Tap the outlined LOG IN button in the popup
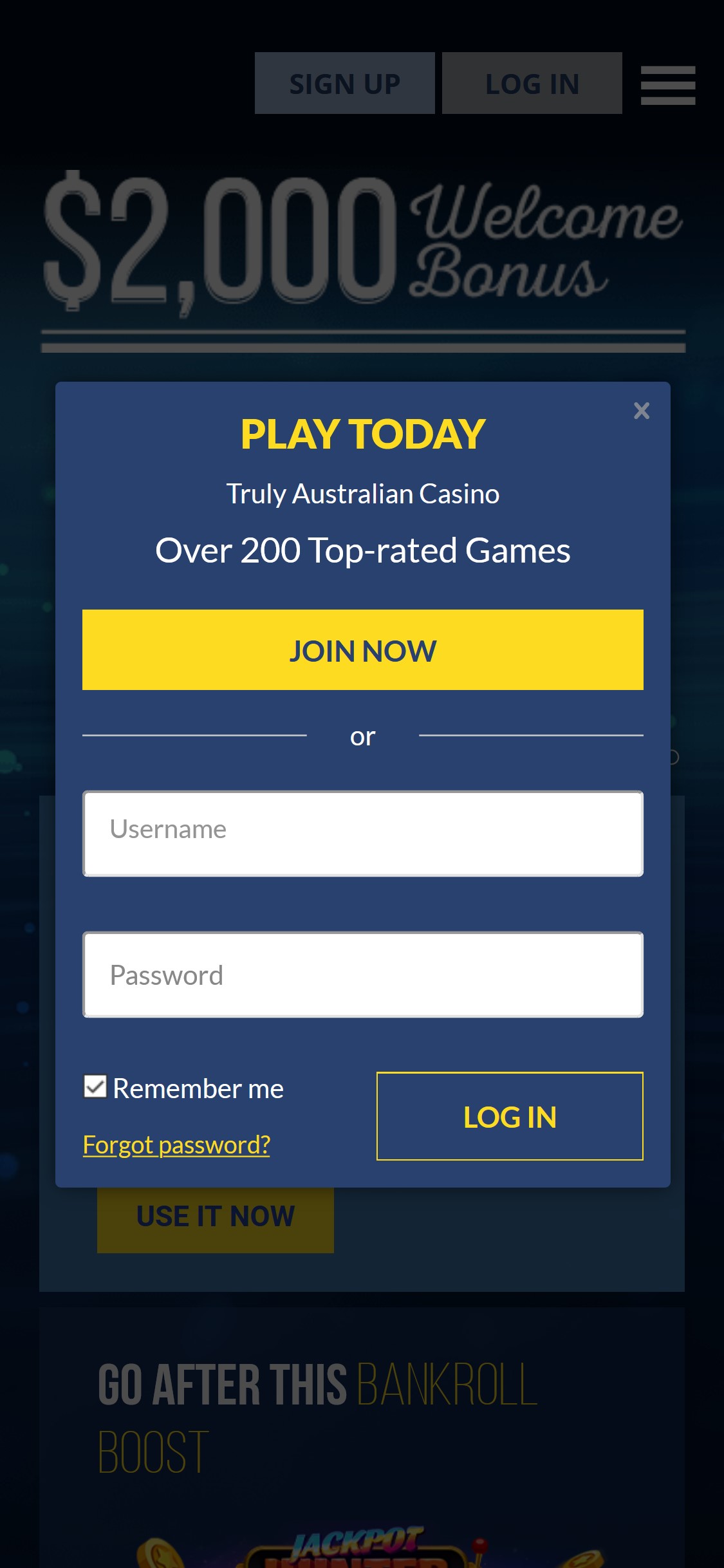The height and width of the screenshot is (1568, 724). [510, 1116]
